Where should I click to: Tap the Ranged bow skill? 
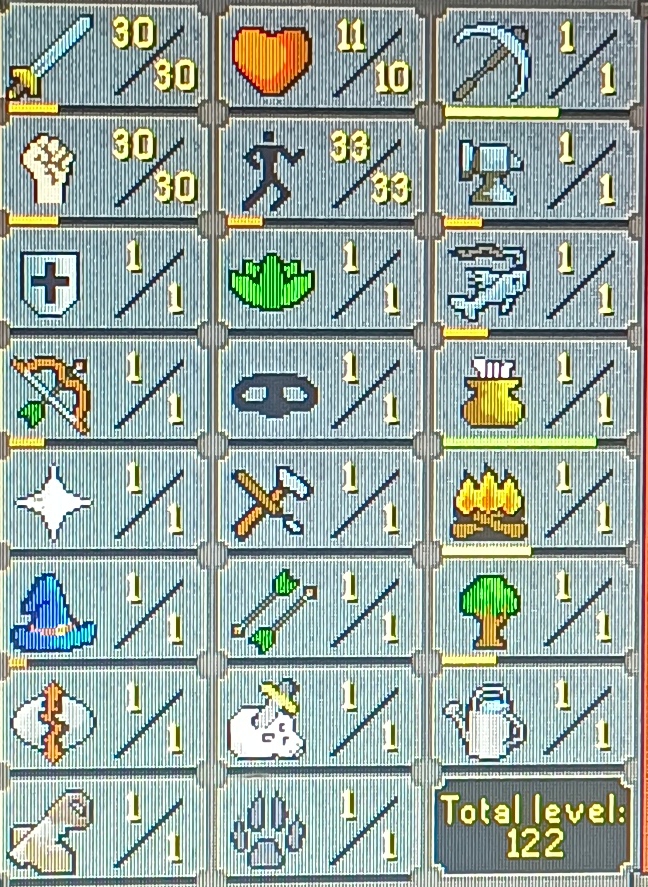point(104,388)
